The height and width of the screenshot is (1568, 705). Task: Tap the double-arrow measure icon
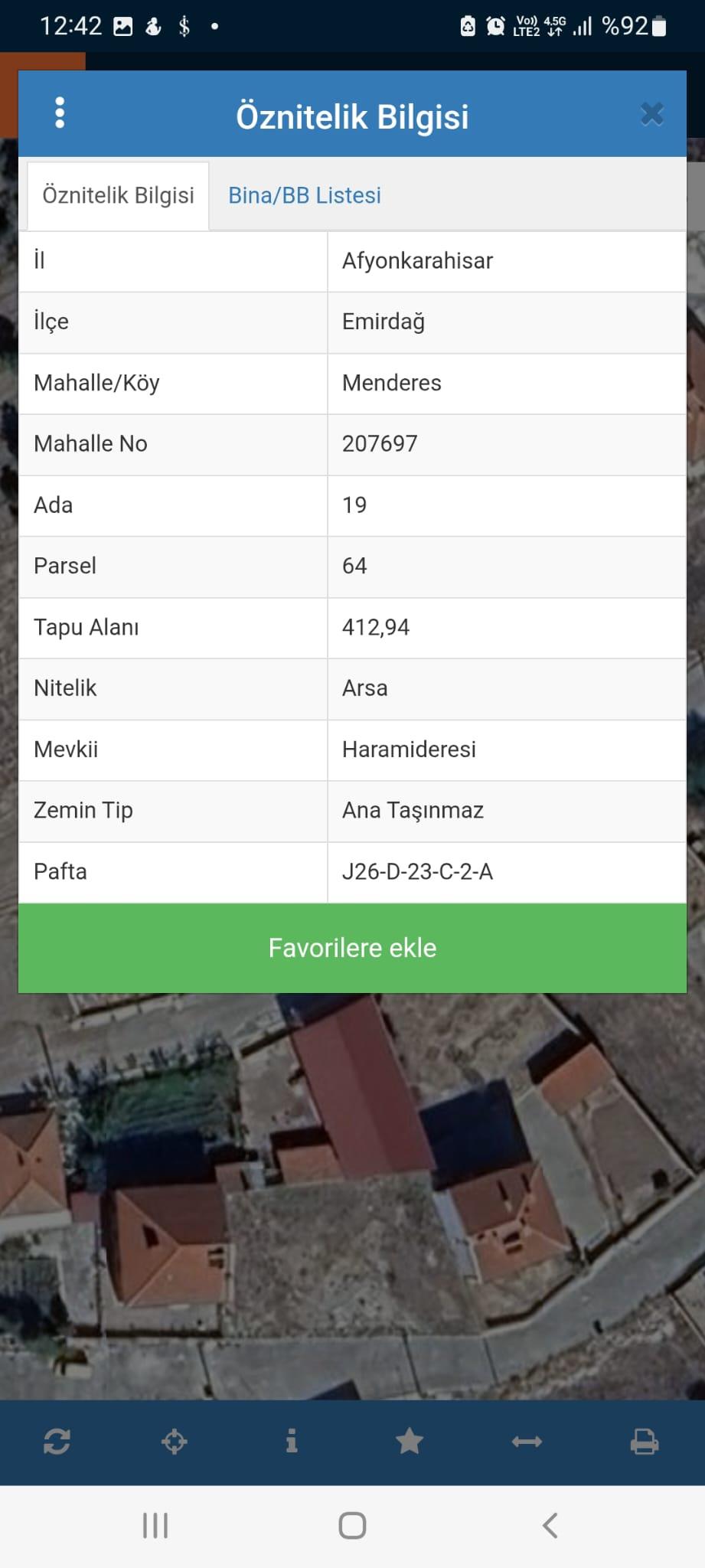coord(527,1442)
